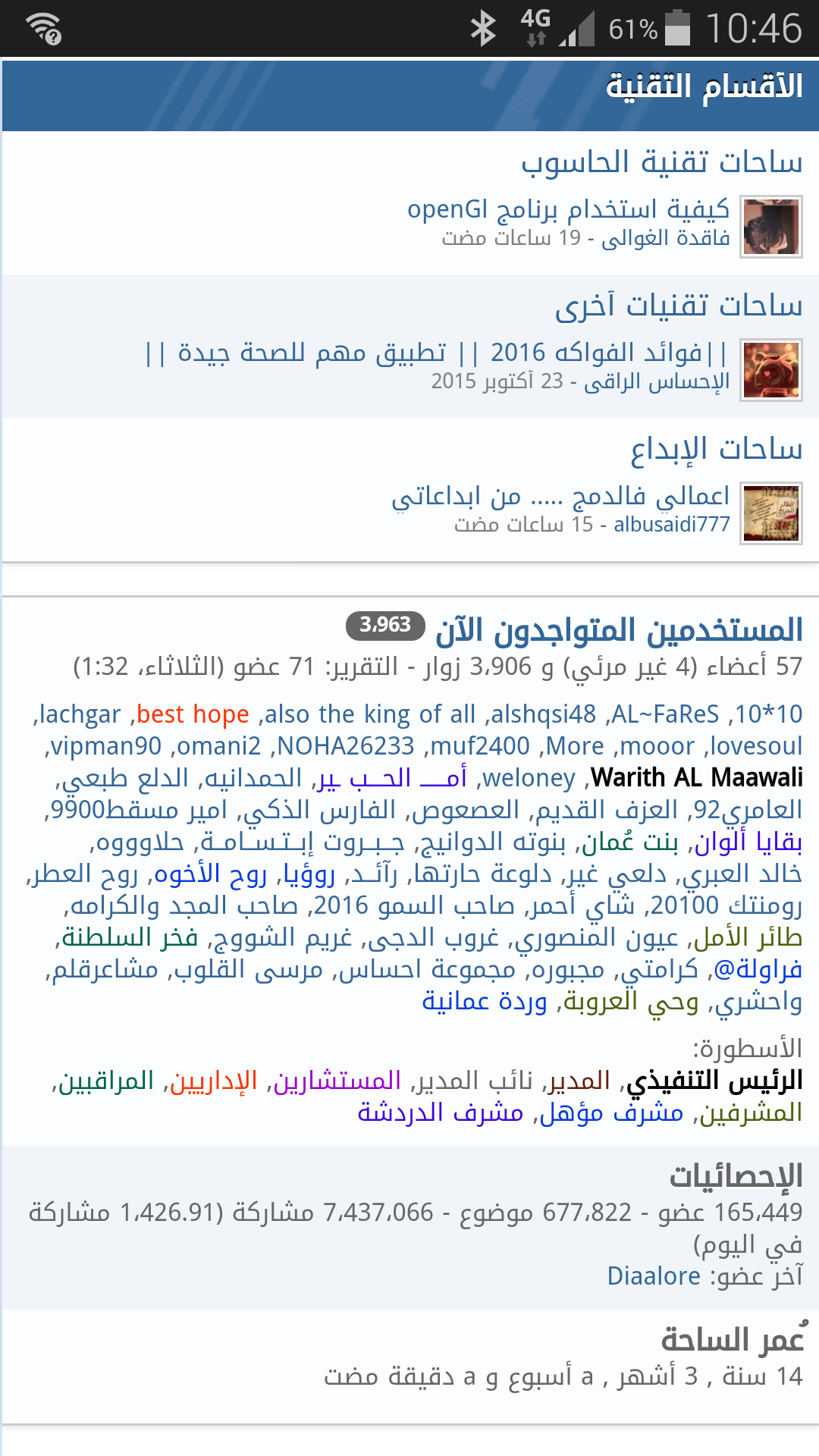The width and height of the screenshot is (819, 1456).
Task: View الإحساس الراقي's profile
Action: (x=657, y=381)
